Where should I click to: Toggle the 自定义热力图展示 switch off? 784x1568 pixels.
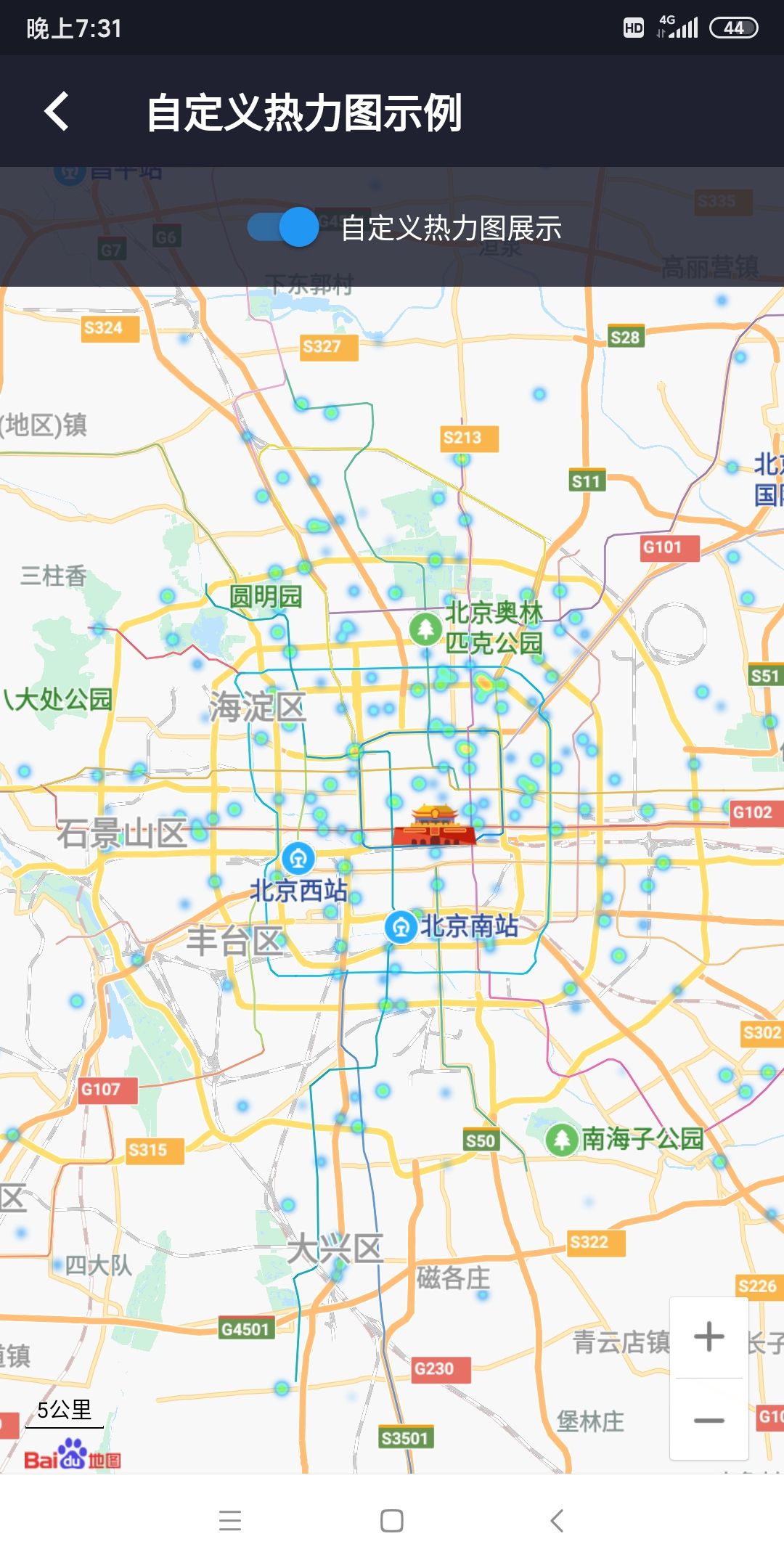(284, 227)
